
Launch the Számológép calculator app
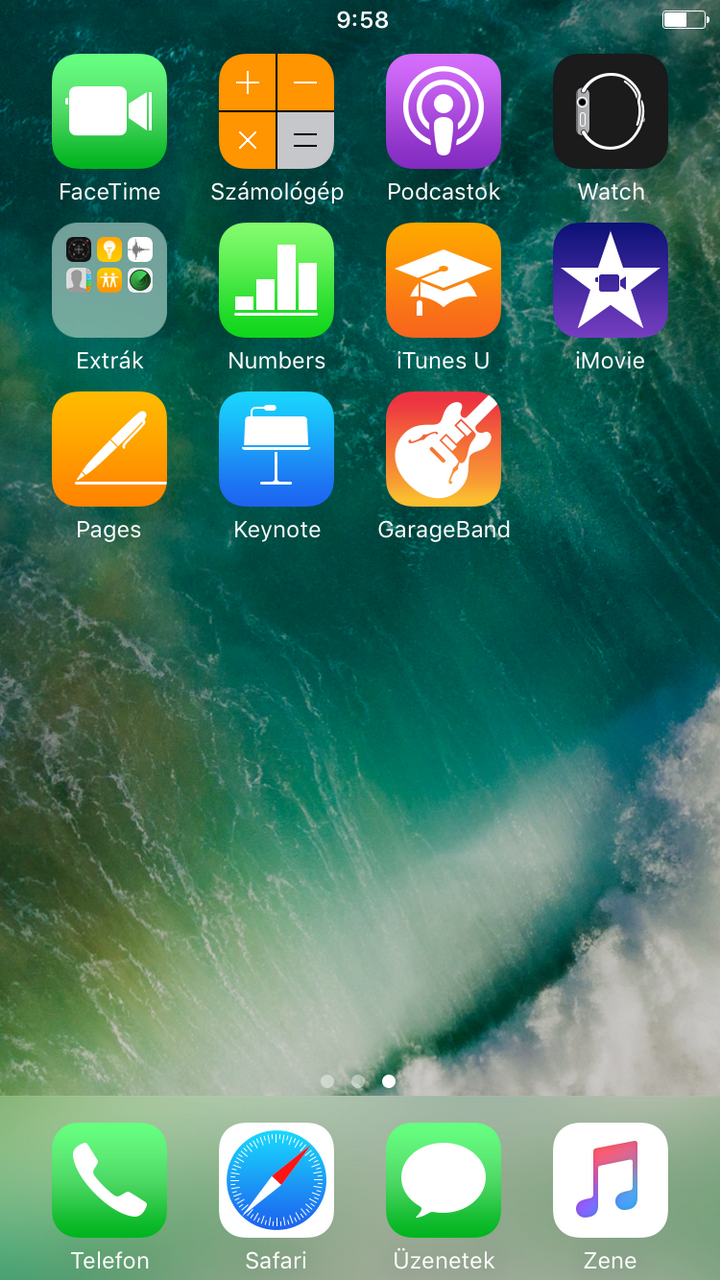[276, 111]
